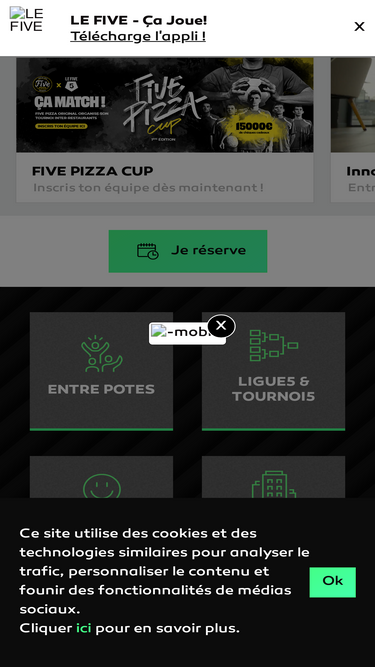Dismiss the mobile popup image

pyautogui.click(x=221, y=326)
